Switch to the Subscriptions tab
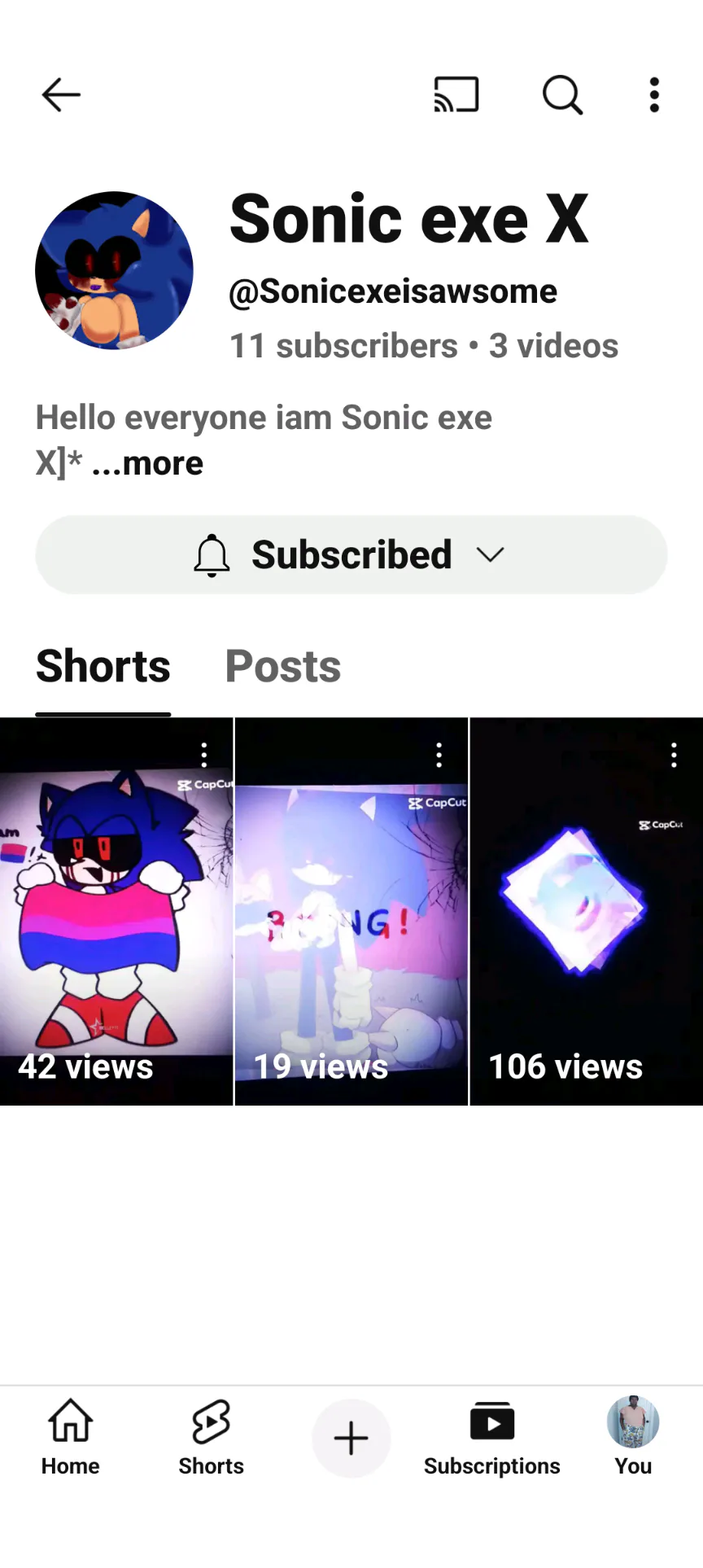This screenshot has width=703, height=1568. 492,1439
